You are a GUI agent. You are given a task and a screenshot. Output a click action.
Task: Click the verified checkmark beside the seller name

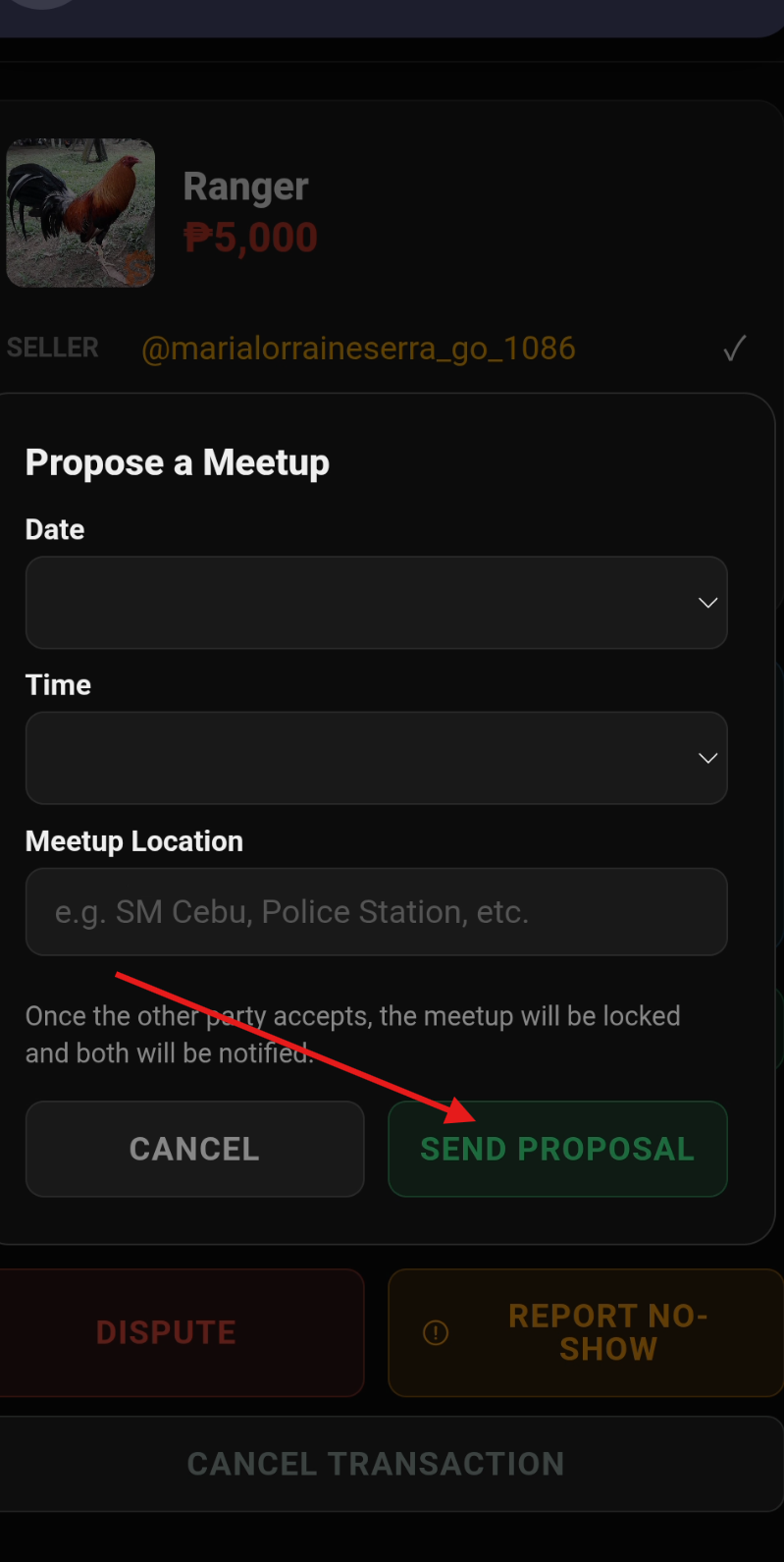click(734, 349)
